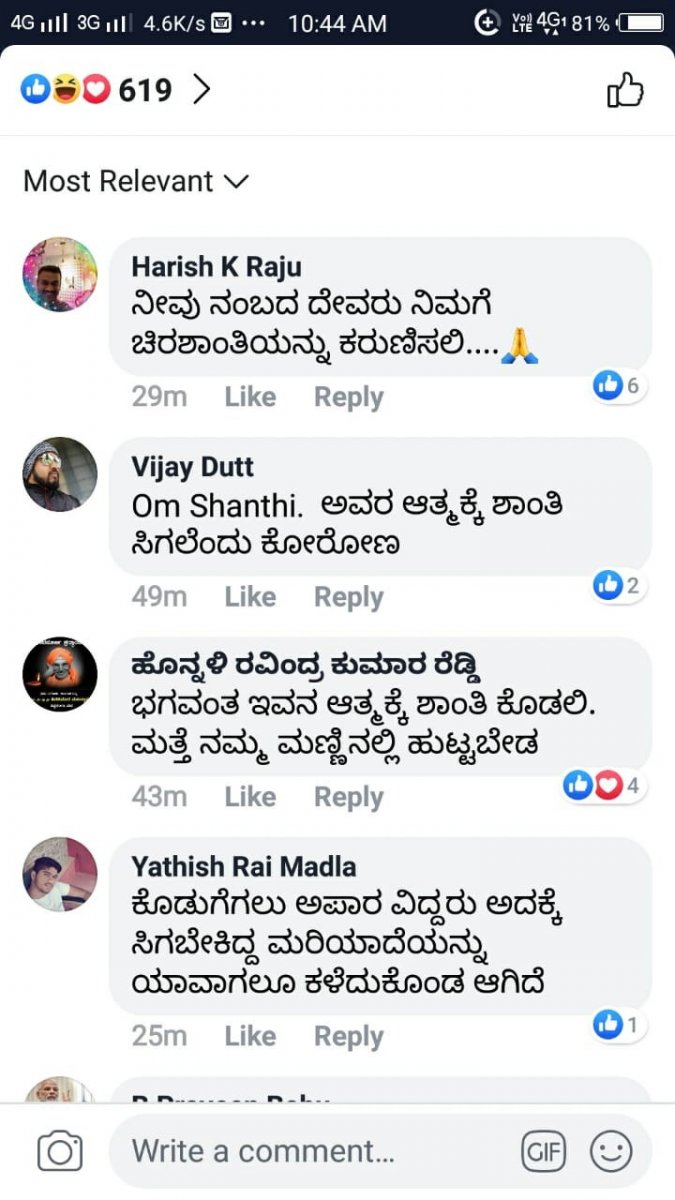This screenshot has width=675, height=1200.
Task: View Yathish Rai Madla's profile name
Action: pos(244,866)
